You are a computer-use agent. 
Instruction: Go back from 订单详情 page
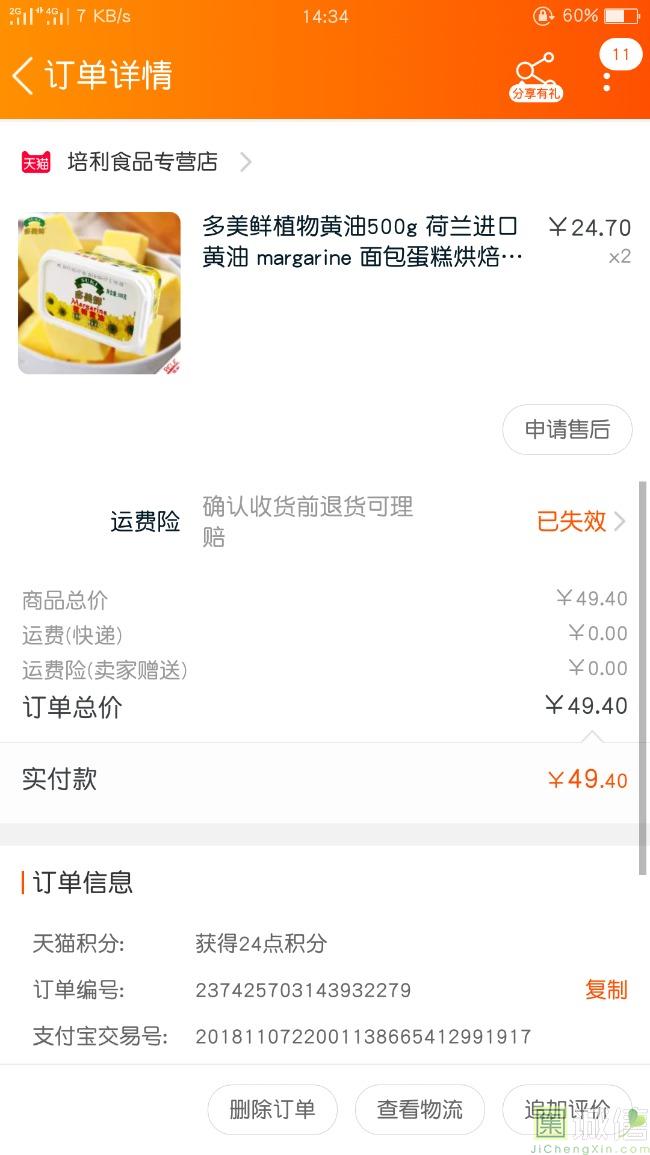point(24,75)
